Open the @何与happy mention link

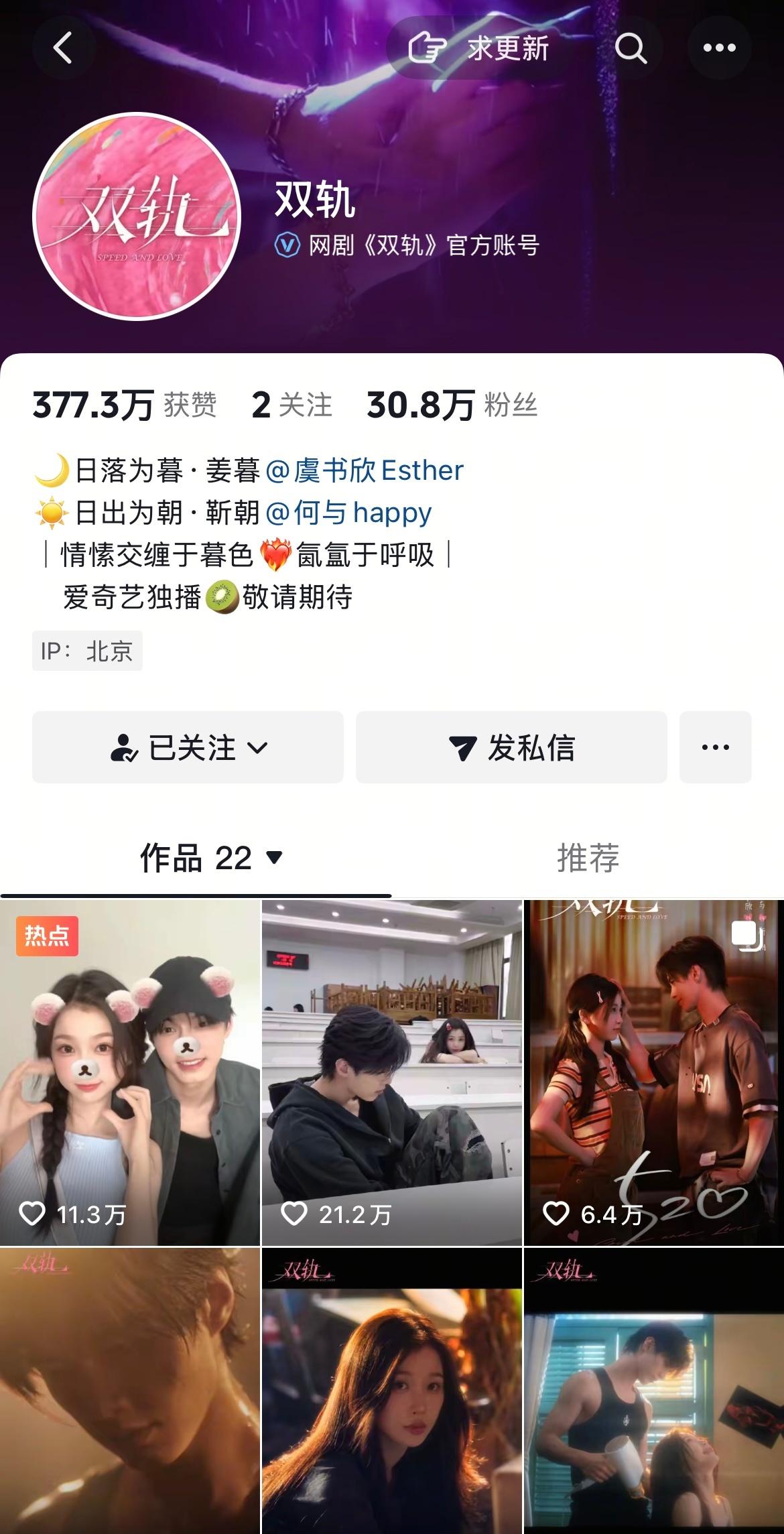tap(348, 513)
